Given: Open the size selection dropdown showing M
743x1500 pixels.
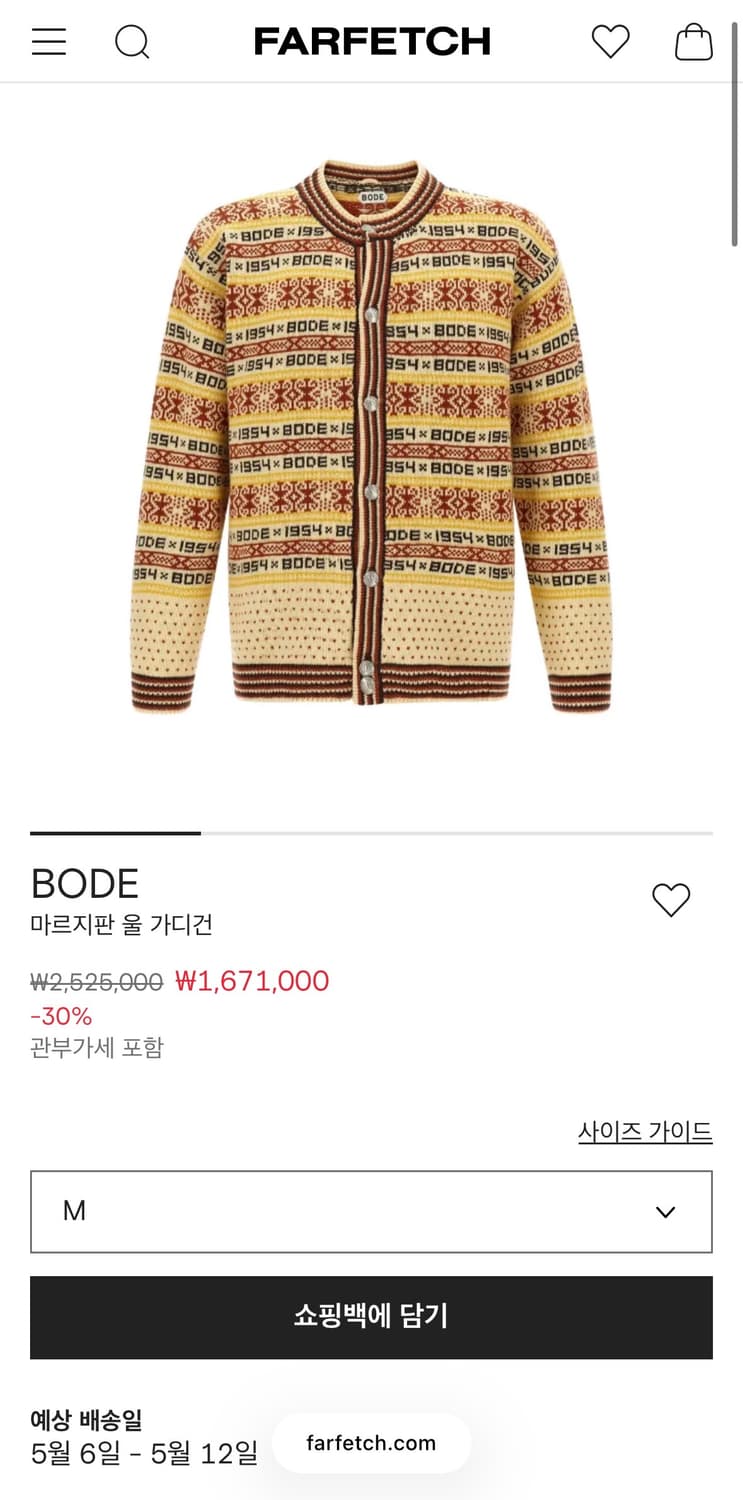Looking at the screenshot, I should point(371,1211).
